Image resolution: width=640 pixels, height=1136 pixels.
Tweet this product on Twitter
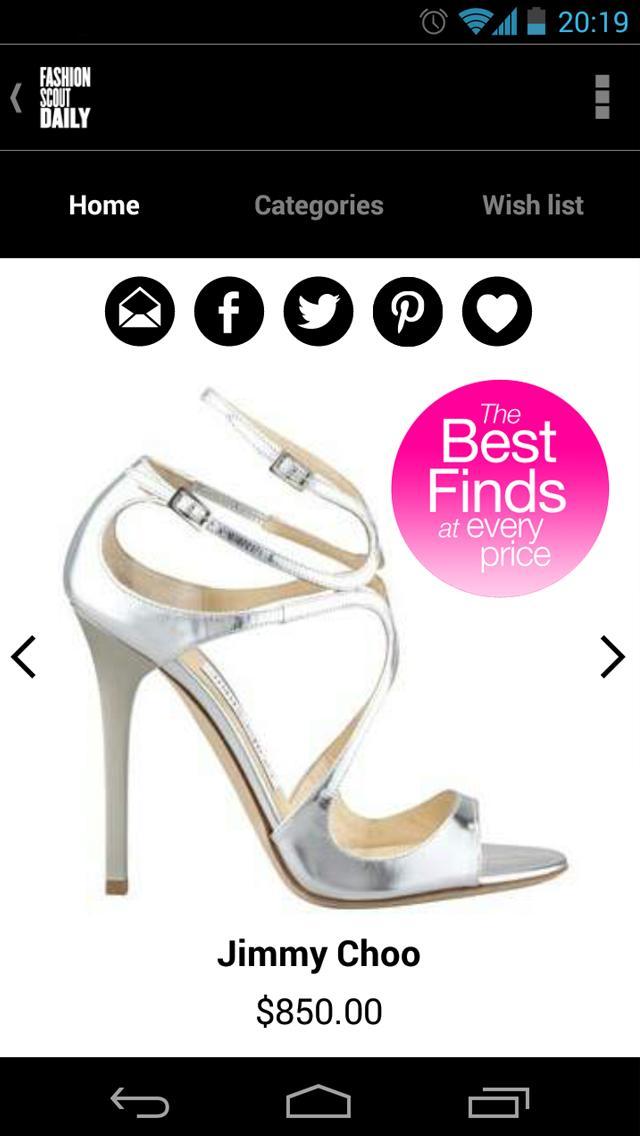319,312
